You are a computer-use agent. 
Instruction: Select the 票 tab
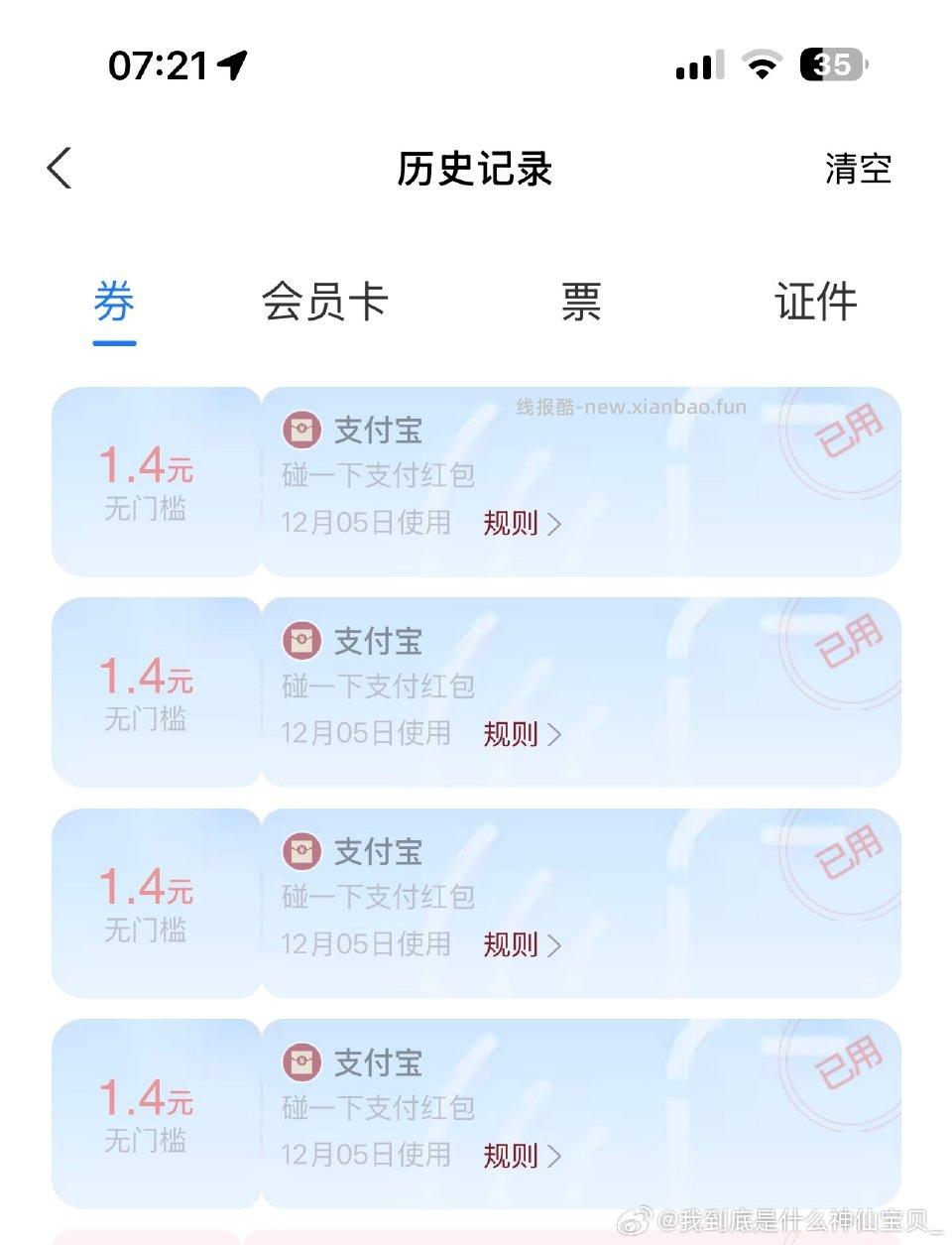coord(579,303)
